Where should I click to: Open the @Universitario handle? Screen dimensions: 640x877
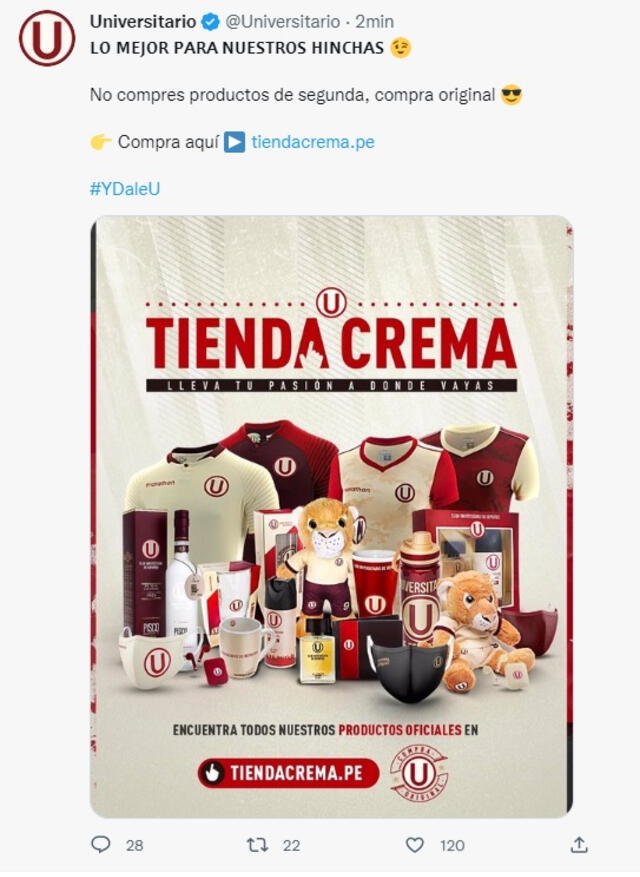pos(289,21)
